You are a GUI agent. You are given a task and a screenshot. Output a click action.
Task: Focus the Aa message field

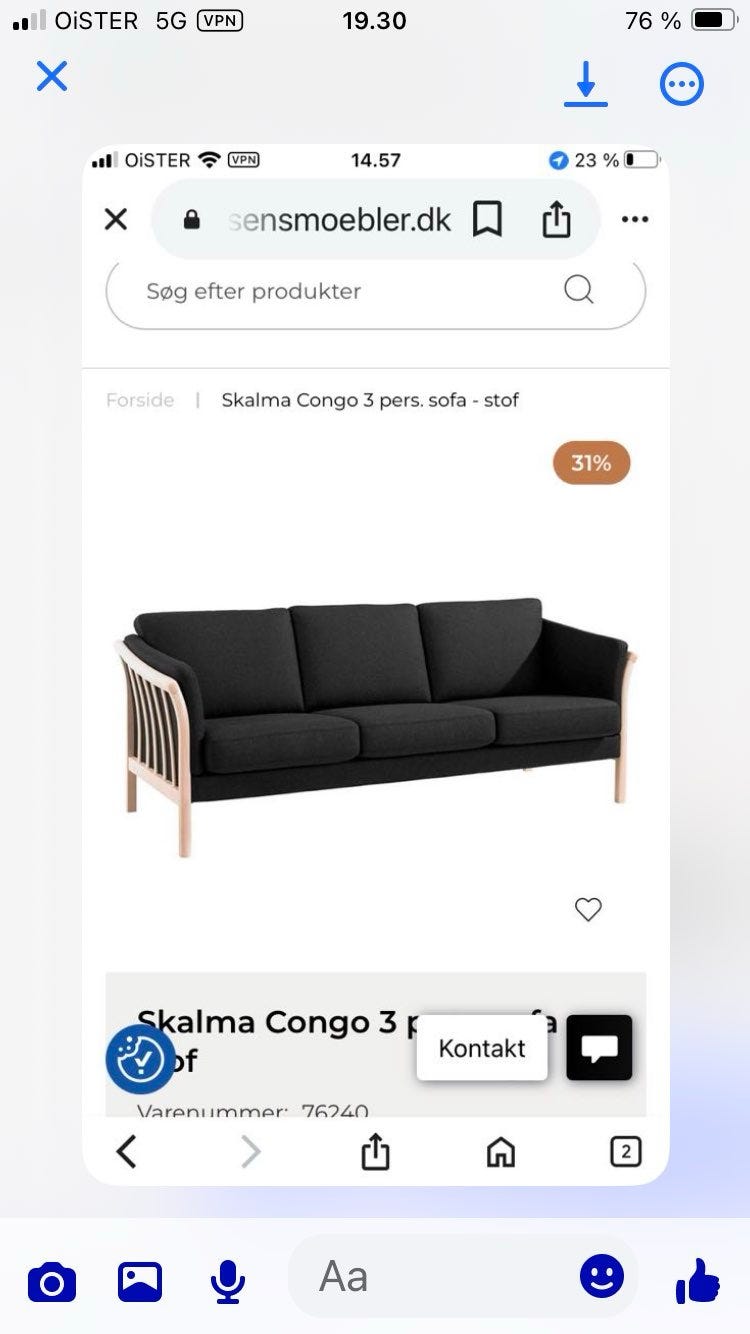430,1277
